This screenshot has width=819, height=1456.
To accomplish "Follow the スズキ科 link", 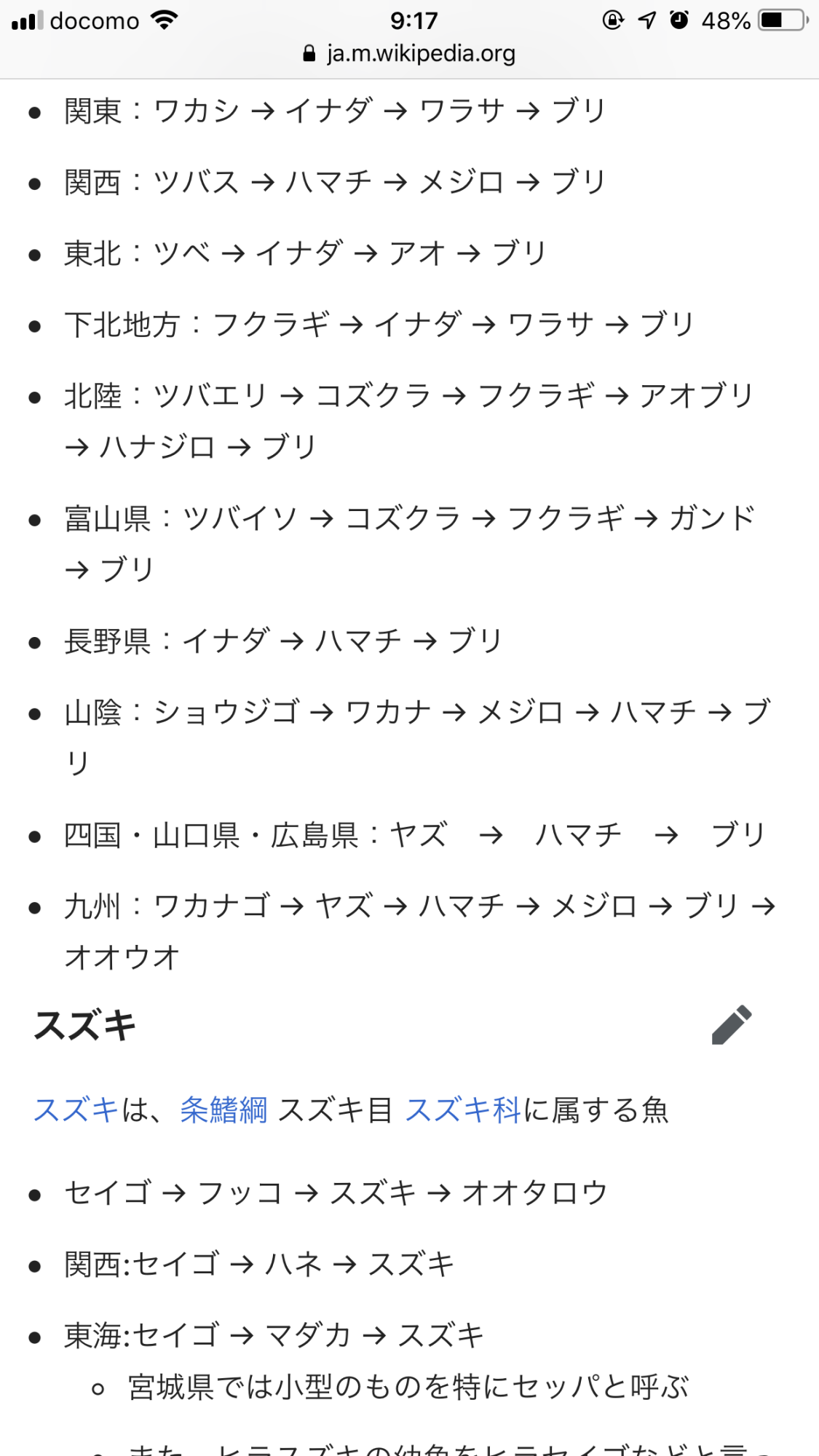I will [x=463, y=1110].
